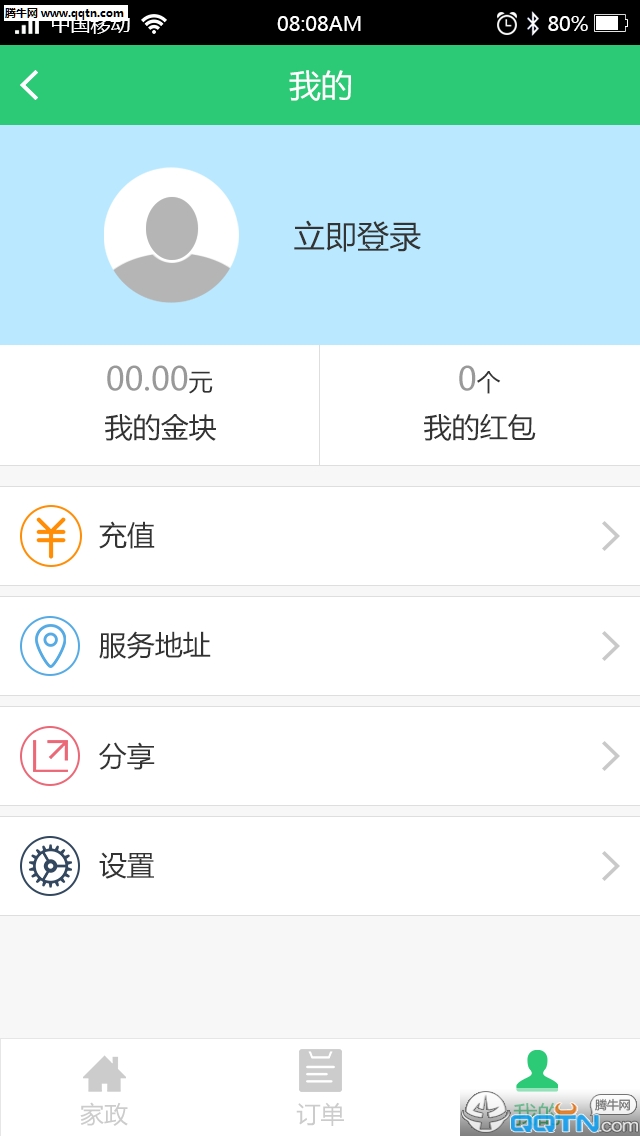This screenshot has width=640, height=1136.
Task: Select the 我的 tab
Action: coord(536,1089)
